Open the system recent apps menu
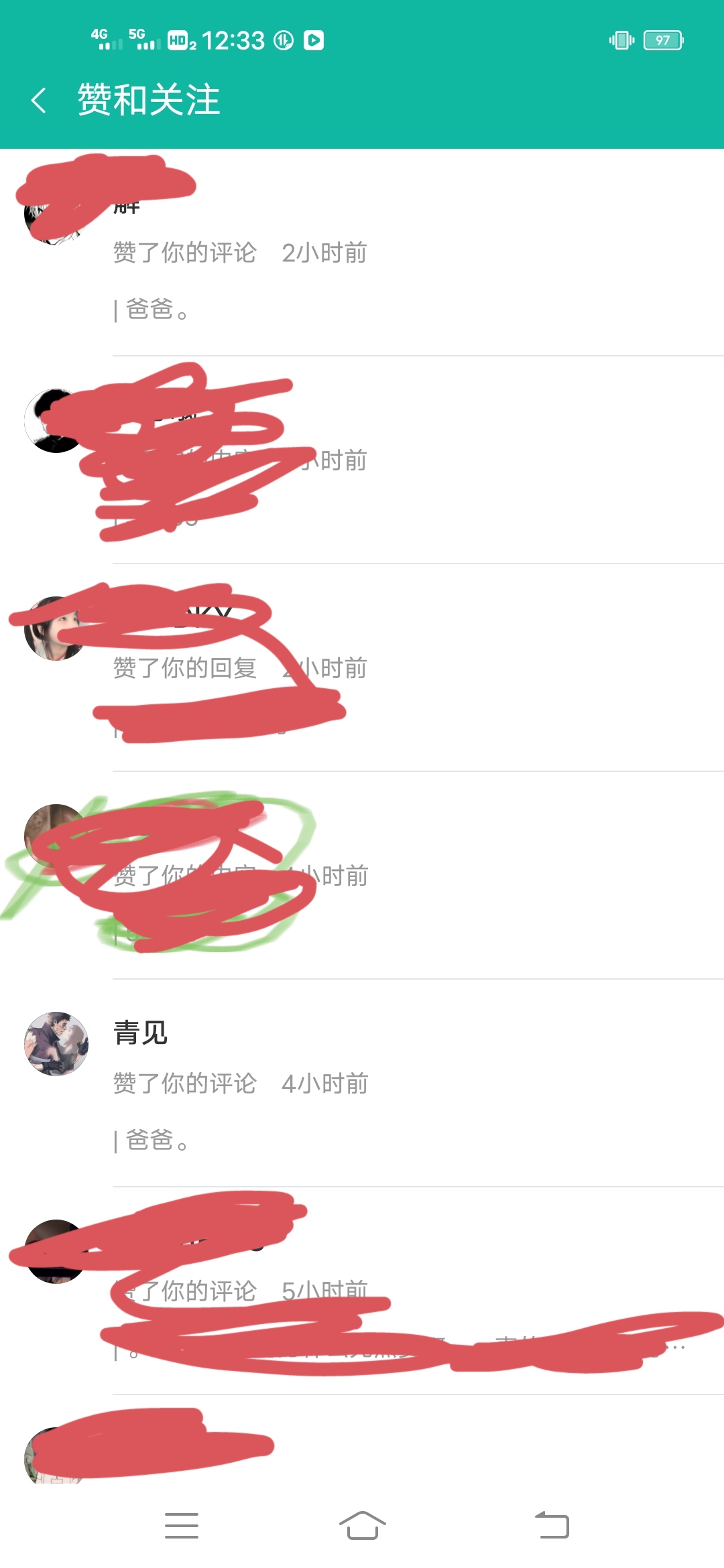 click(182, 1526)
